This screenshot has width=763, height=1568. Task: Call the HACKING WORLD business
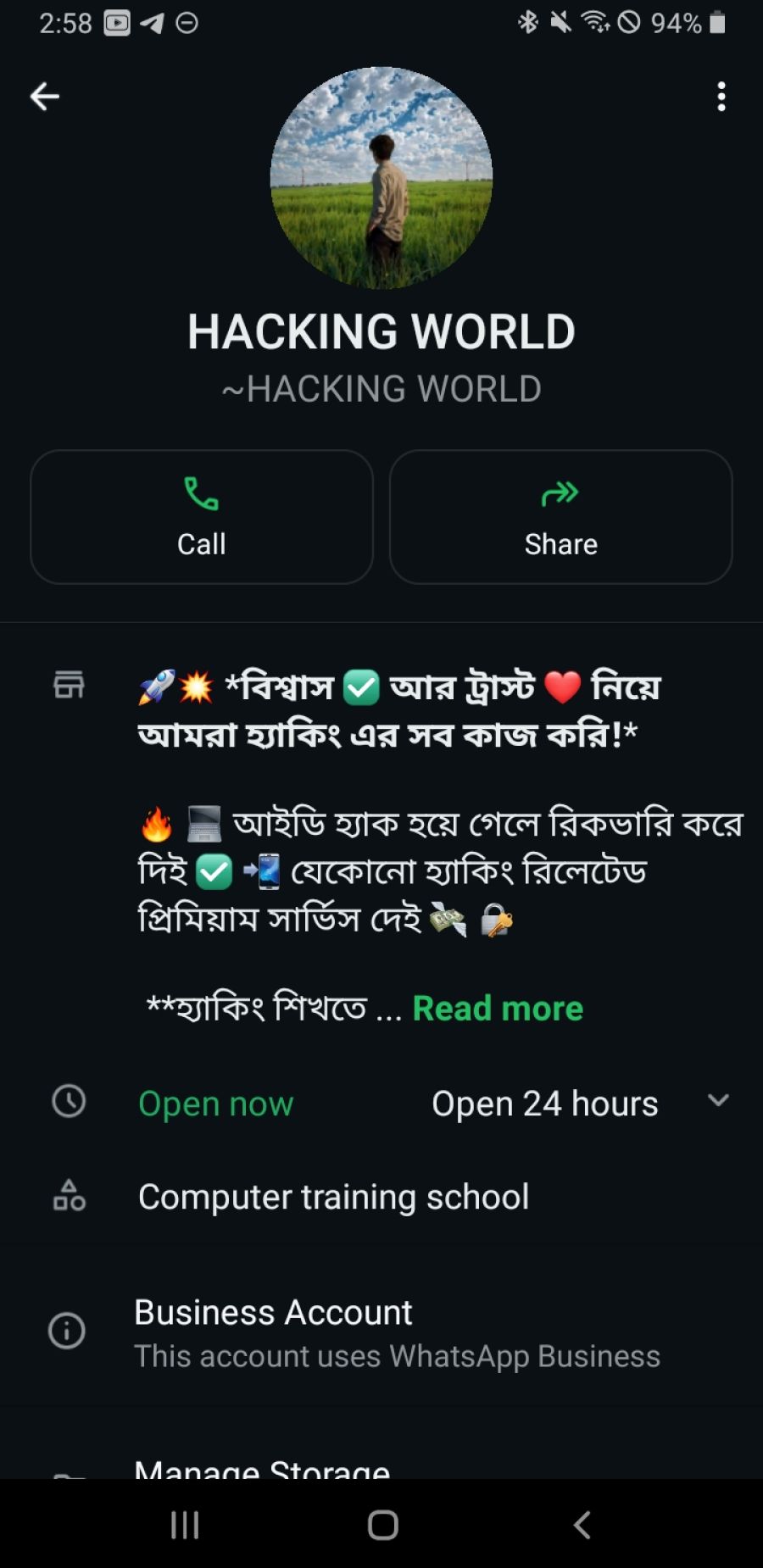coord(202,517)
